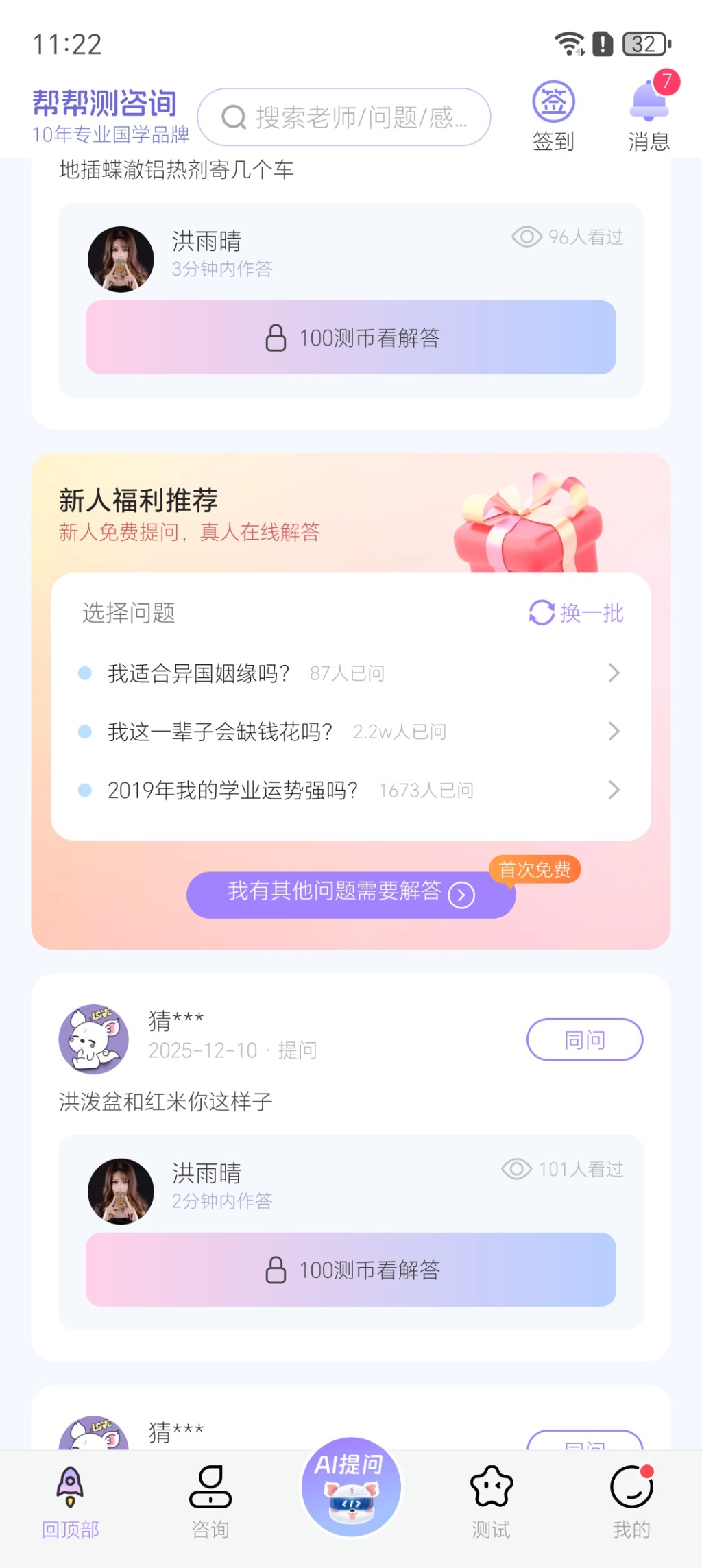Image resolution: width=702 pixels, height=1568 pixels.
Task: Switch to the 测试 tab
Action: click(491, 1500)
